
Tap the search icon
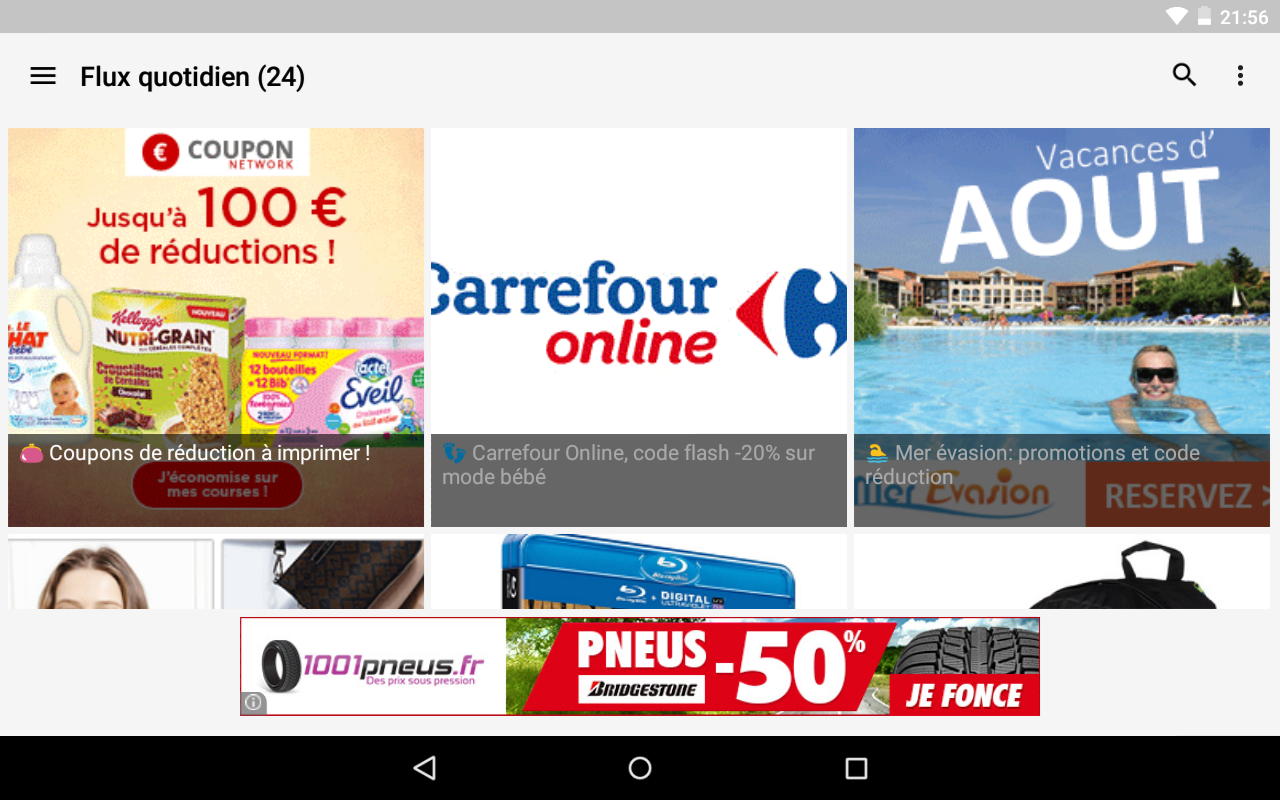tap(1185, 76)
